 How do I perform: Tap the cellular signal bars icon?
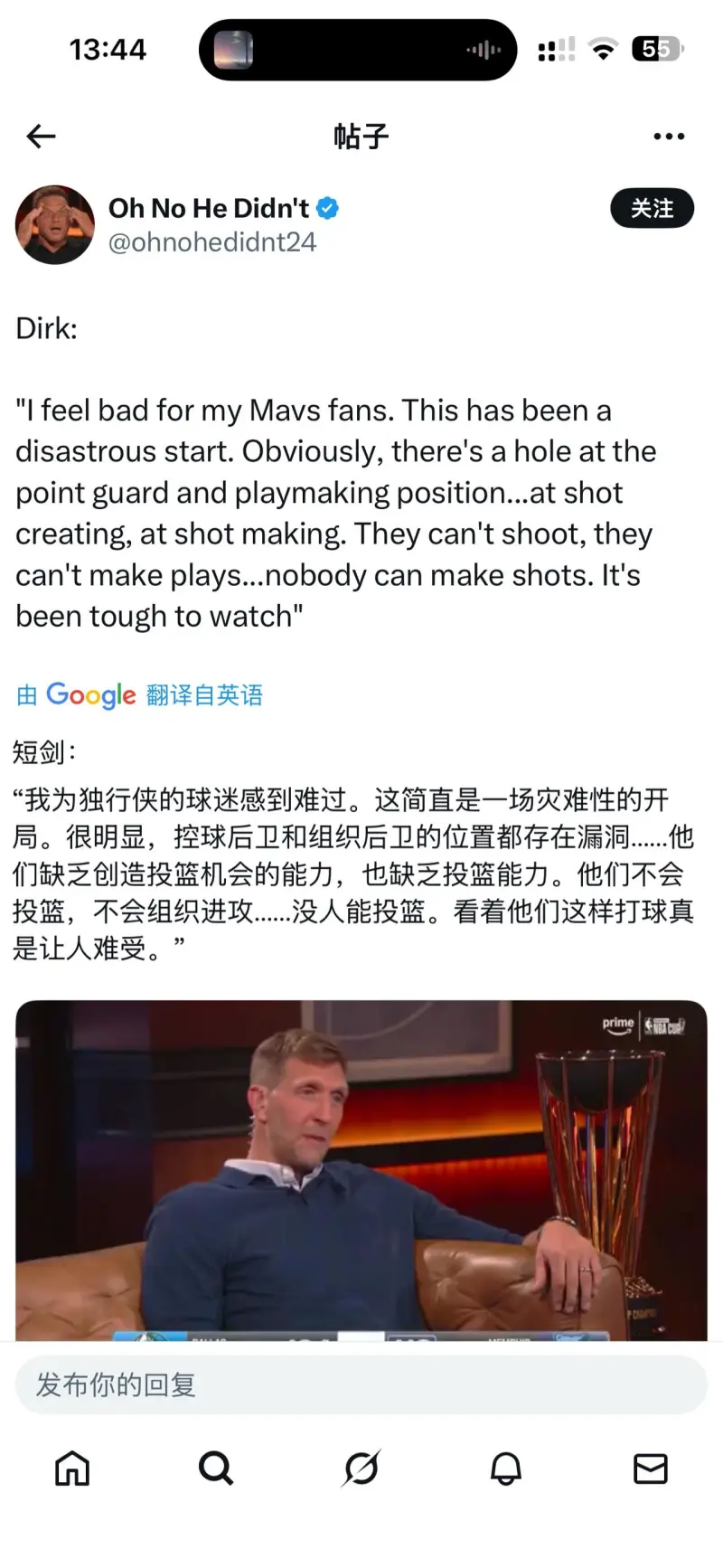click(x=557, y=50)
